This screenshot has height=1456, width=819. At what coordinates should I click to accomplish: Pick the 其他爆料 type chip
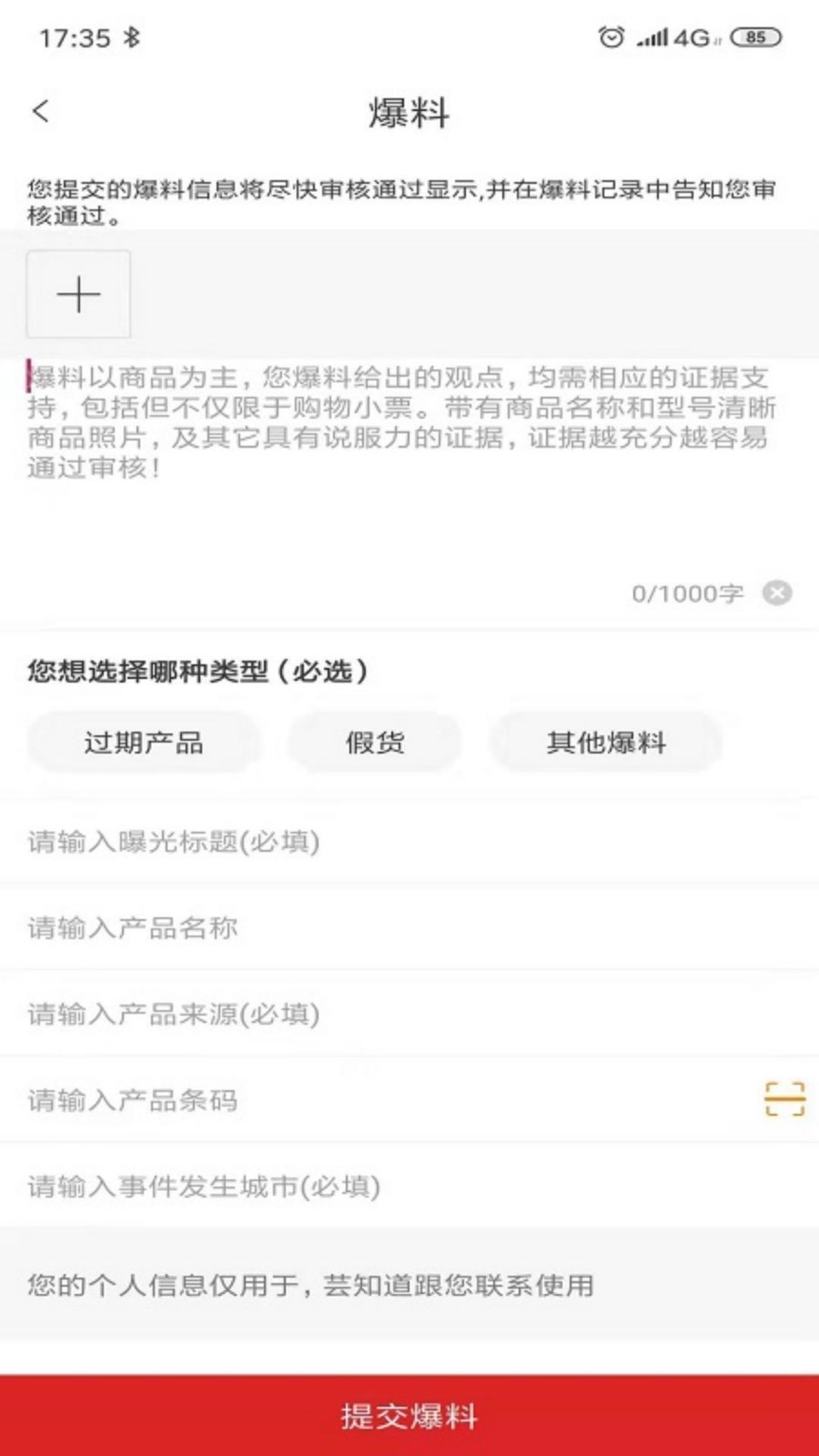pos(606,743)
